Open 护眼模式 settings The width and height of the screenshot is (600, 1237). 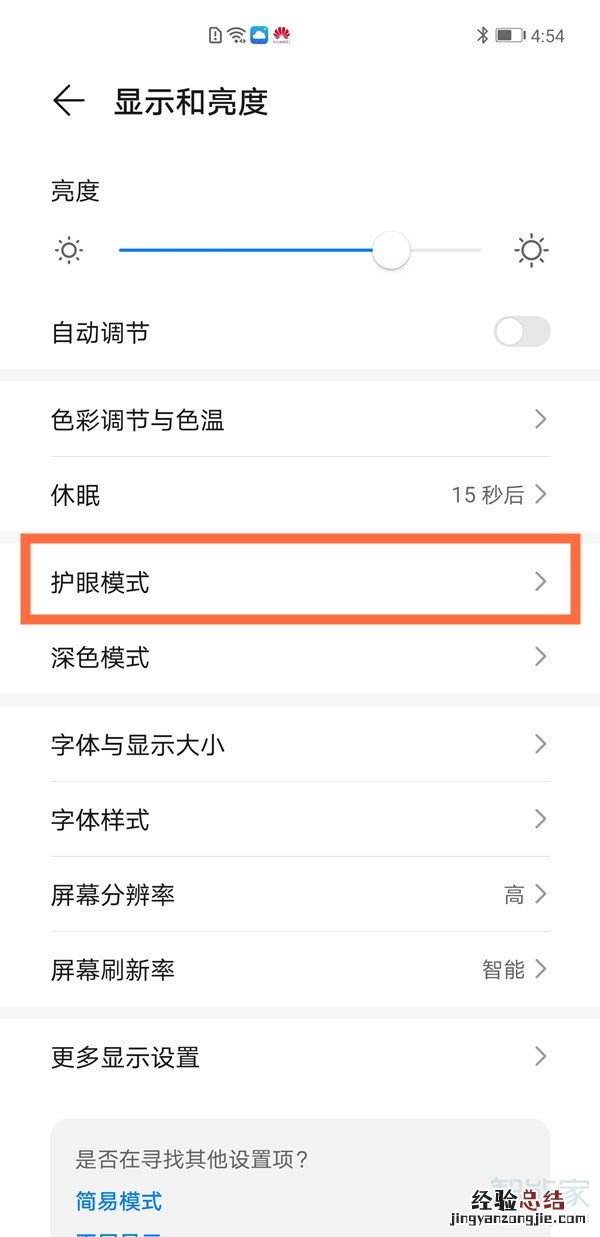300,581
